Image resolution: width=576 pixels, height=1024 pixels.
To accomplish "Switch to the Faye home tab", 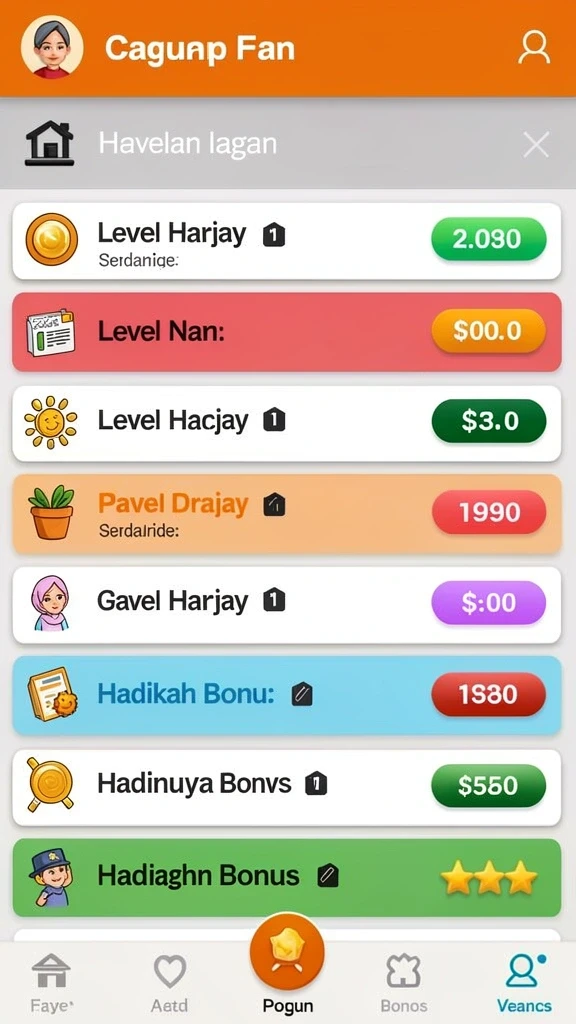I will 52,983.
